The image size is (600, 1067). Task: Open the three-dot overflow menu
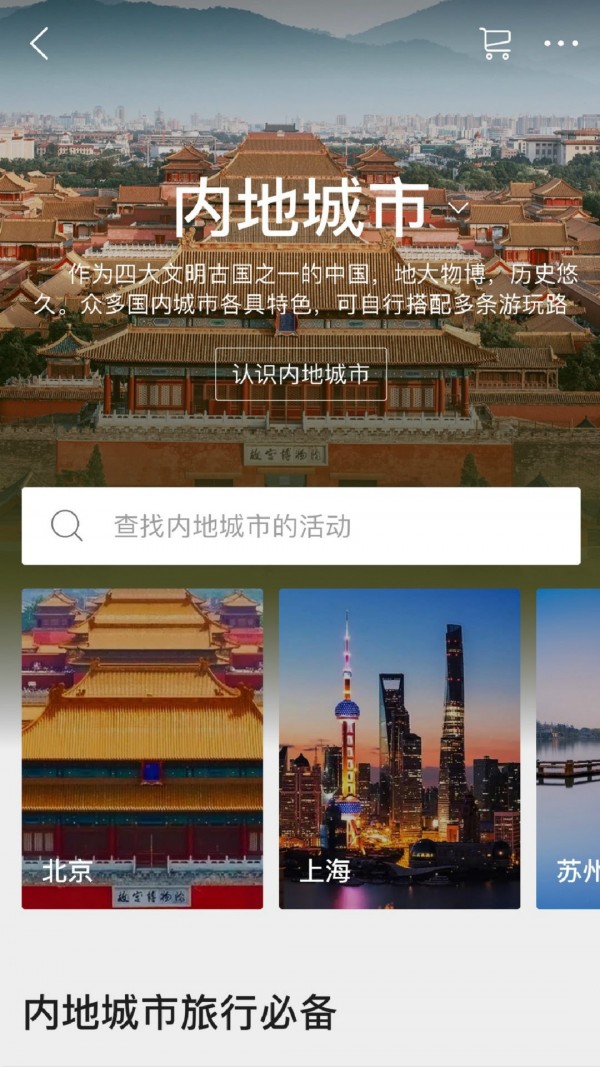[561, 44]
